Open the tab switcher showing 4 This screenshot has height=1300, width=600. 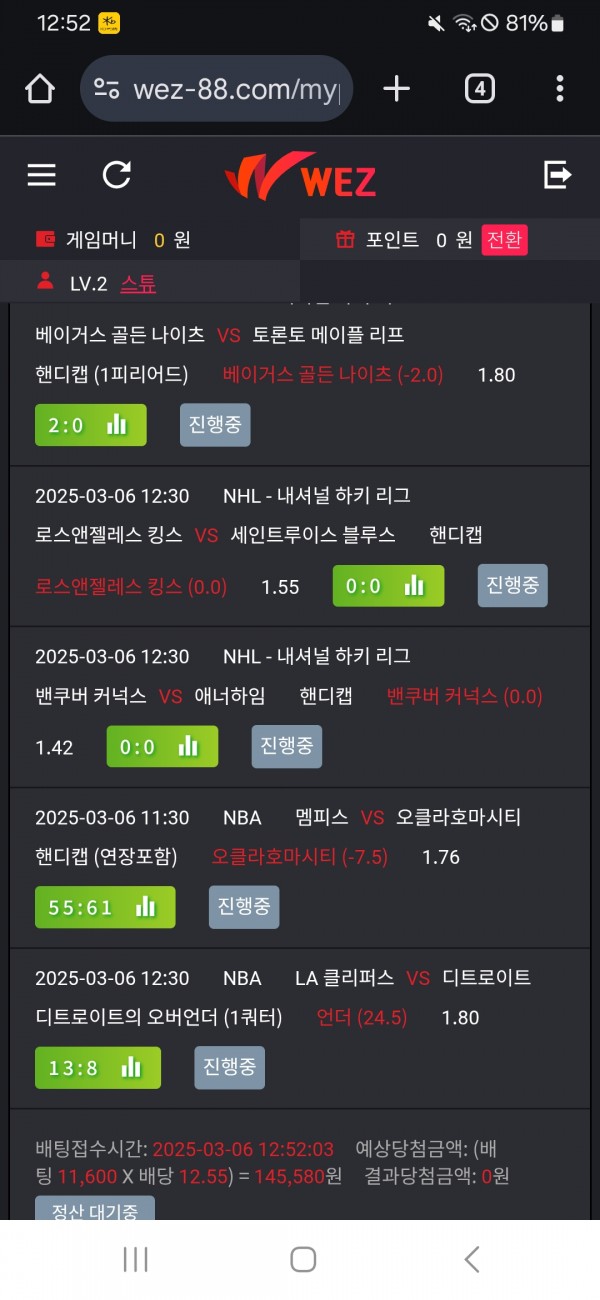[480, 89]
